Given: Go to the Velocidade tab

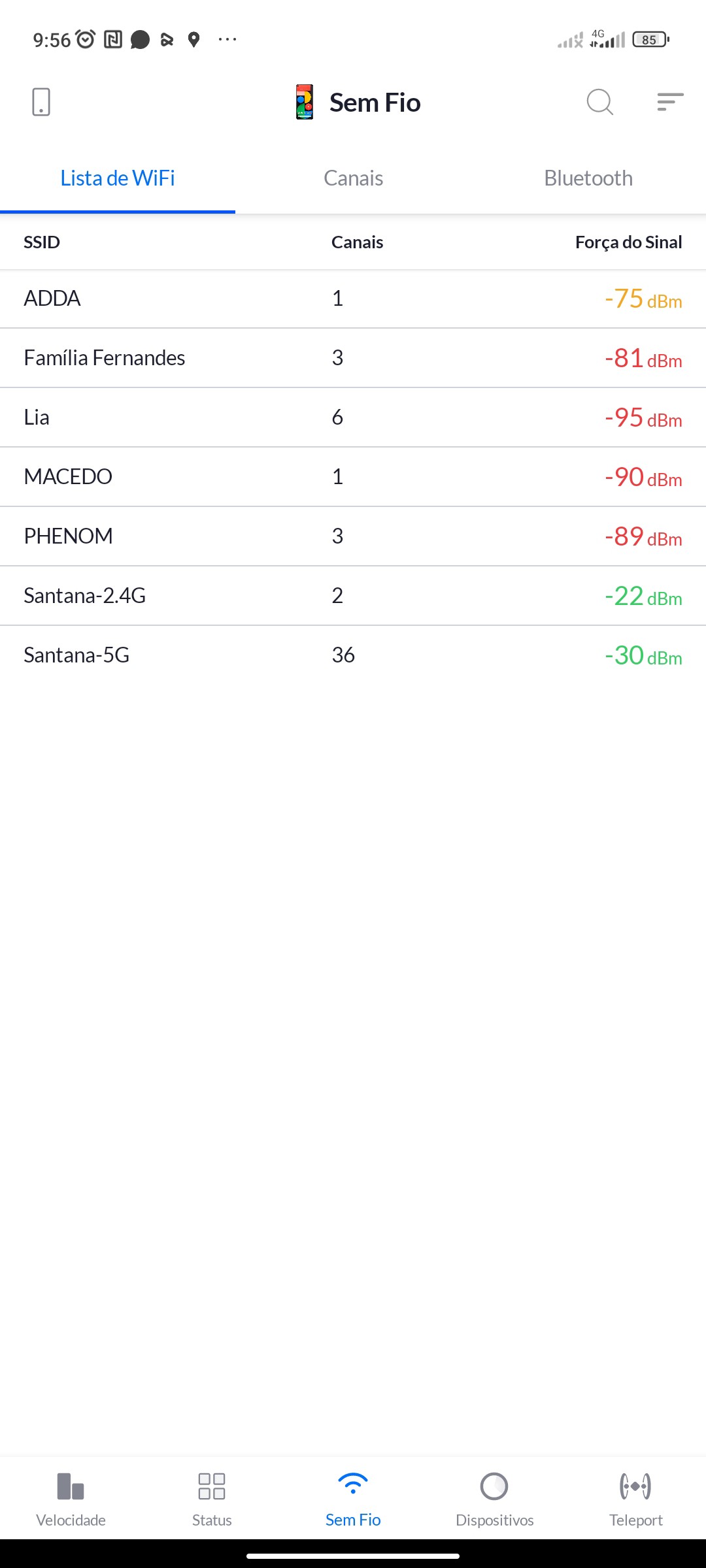Looking at the screenshot, I should 71,1499.
